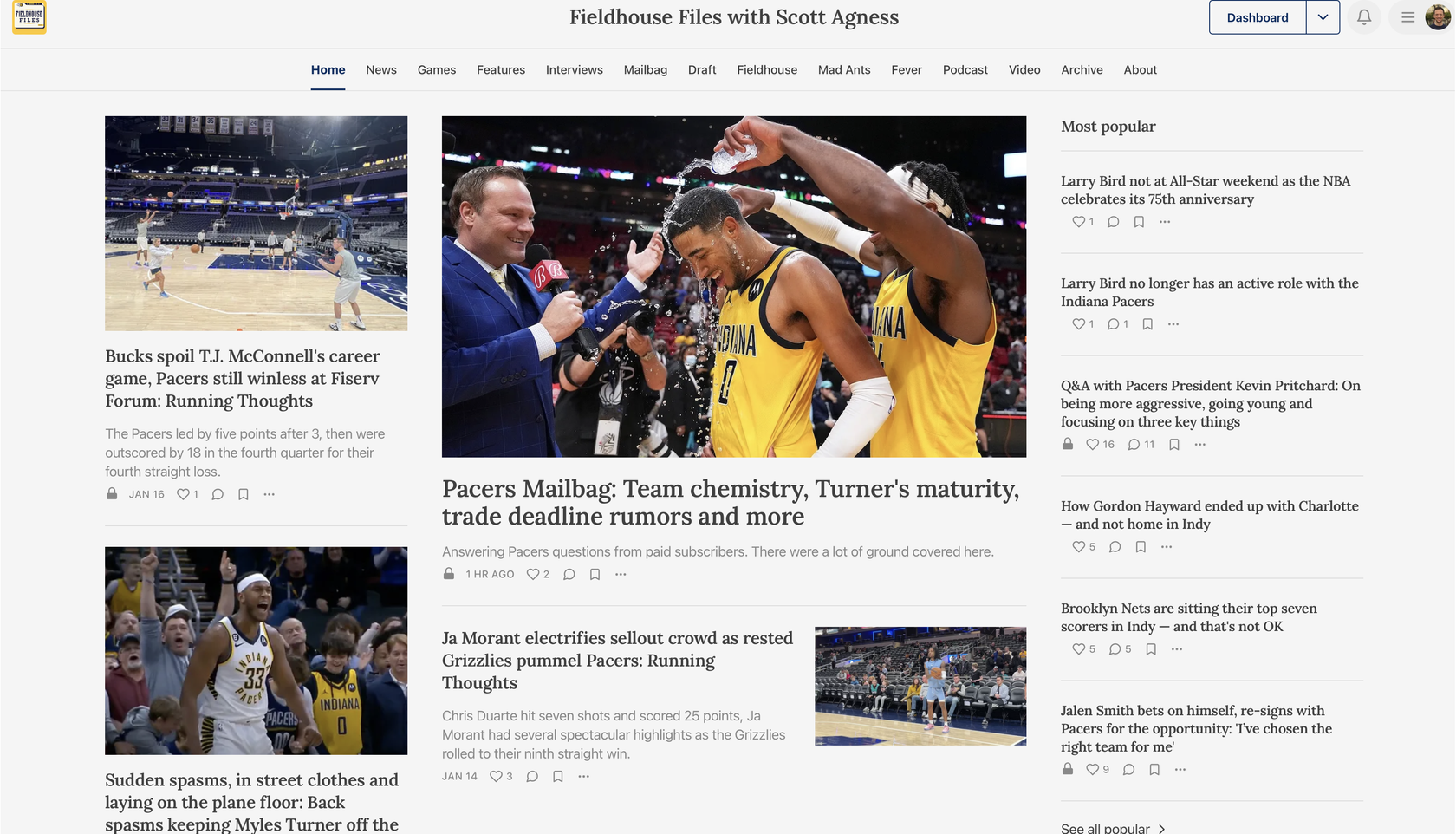Open more options for the Ja Morant article

pos(584,776)
